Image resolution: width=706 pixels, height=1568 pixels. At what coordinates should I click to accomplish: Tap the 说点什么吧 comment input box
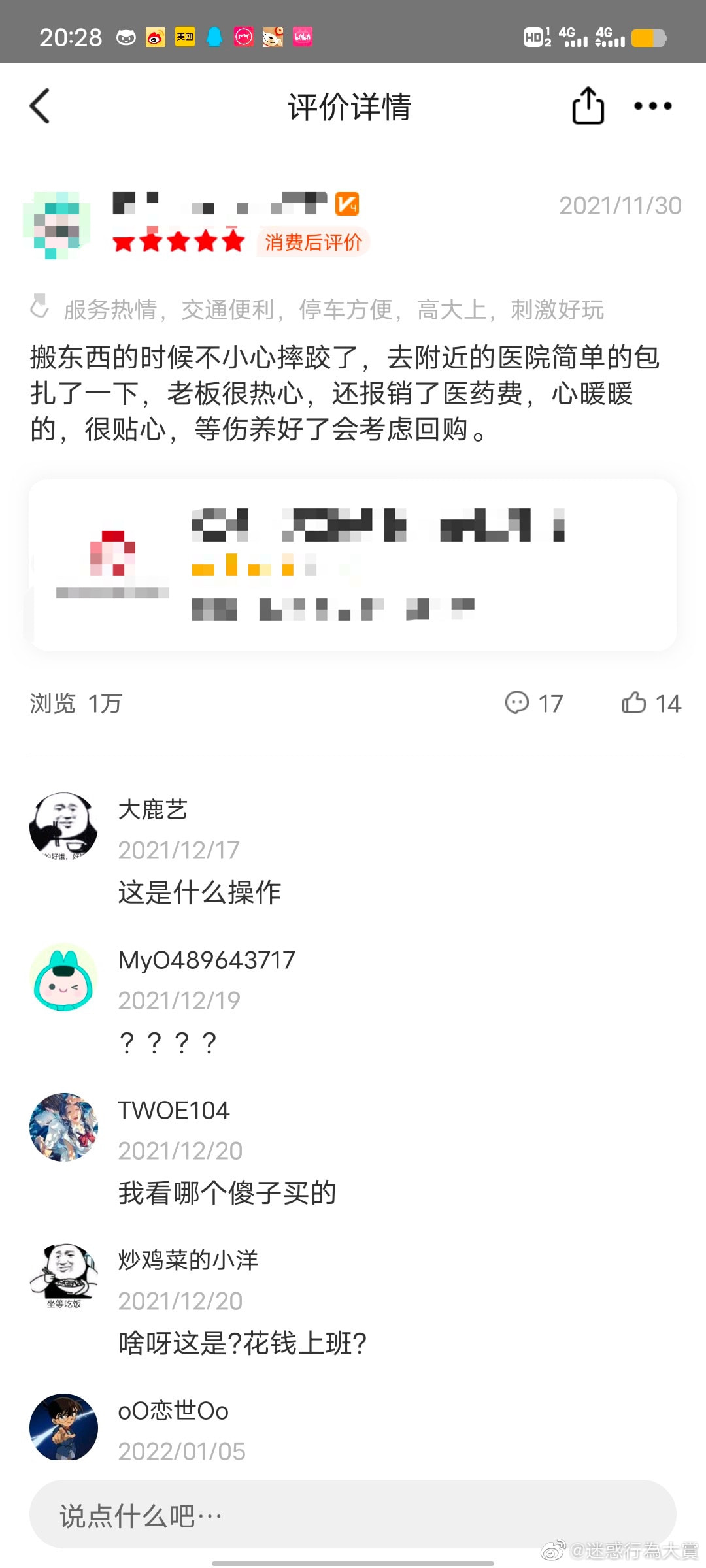click(353, 1516)
